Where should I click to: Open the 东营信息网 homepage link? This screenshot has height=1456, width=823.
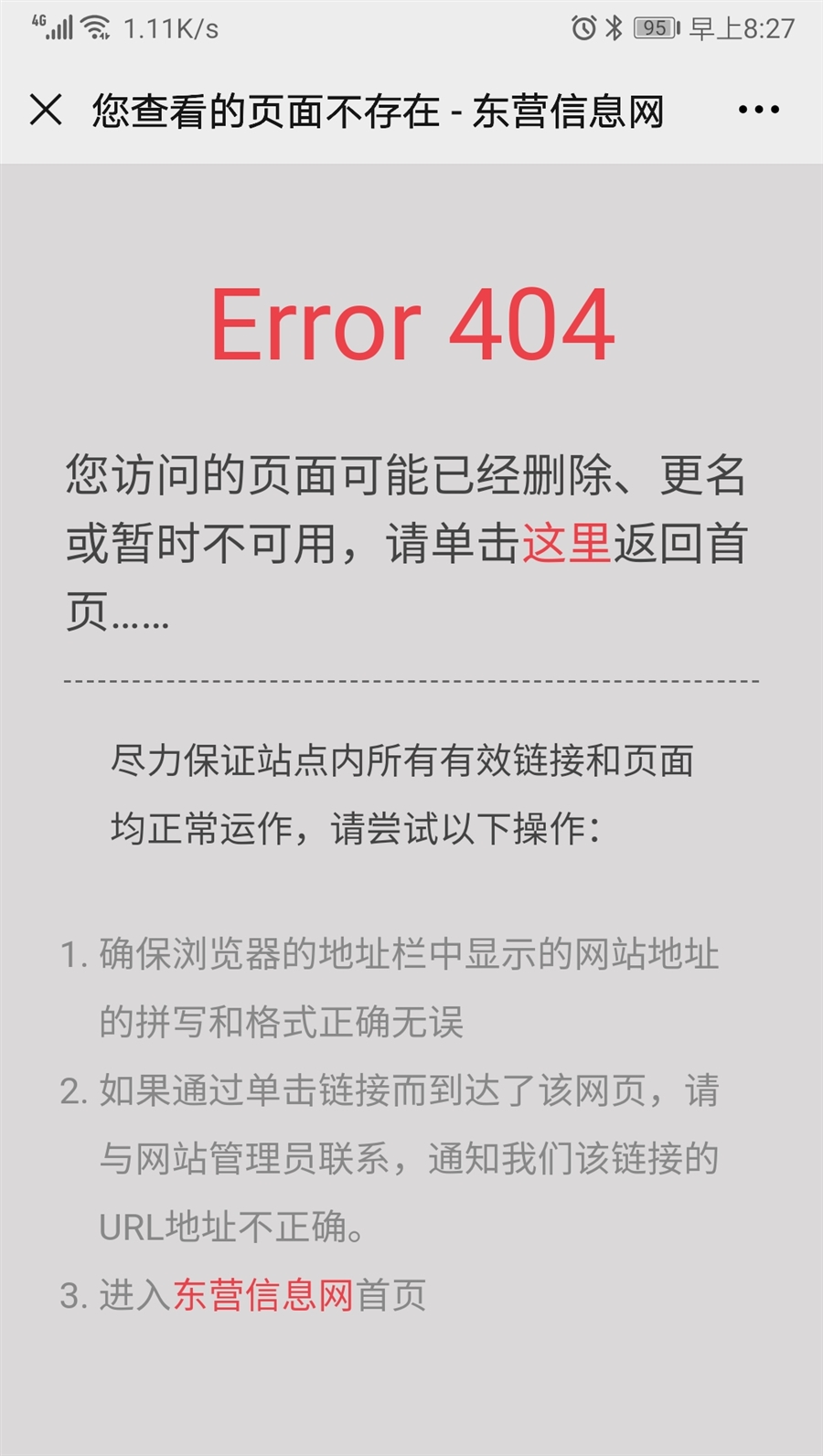click(x=262, y=1295)
